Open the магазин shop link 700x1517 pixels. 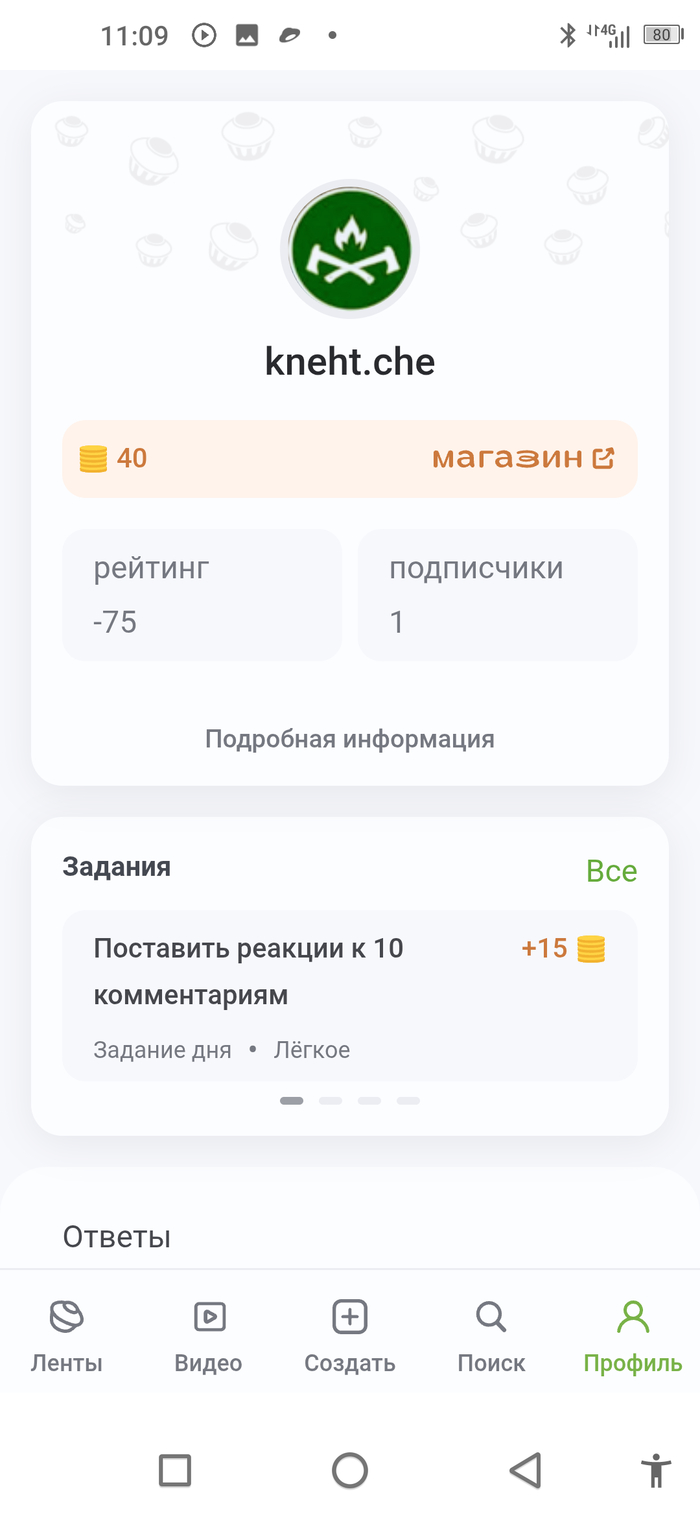(523, 458)
